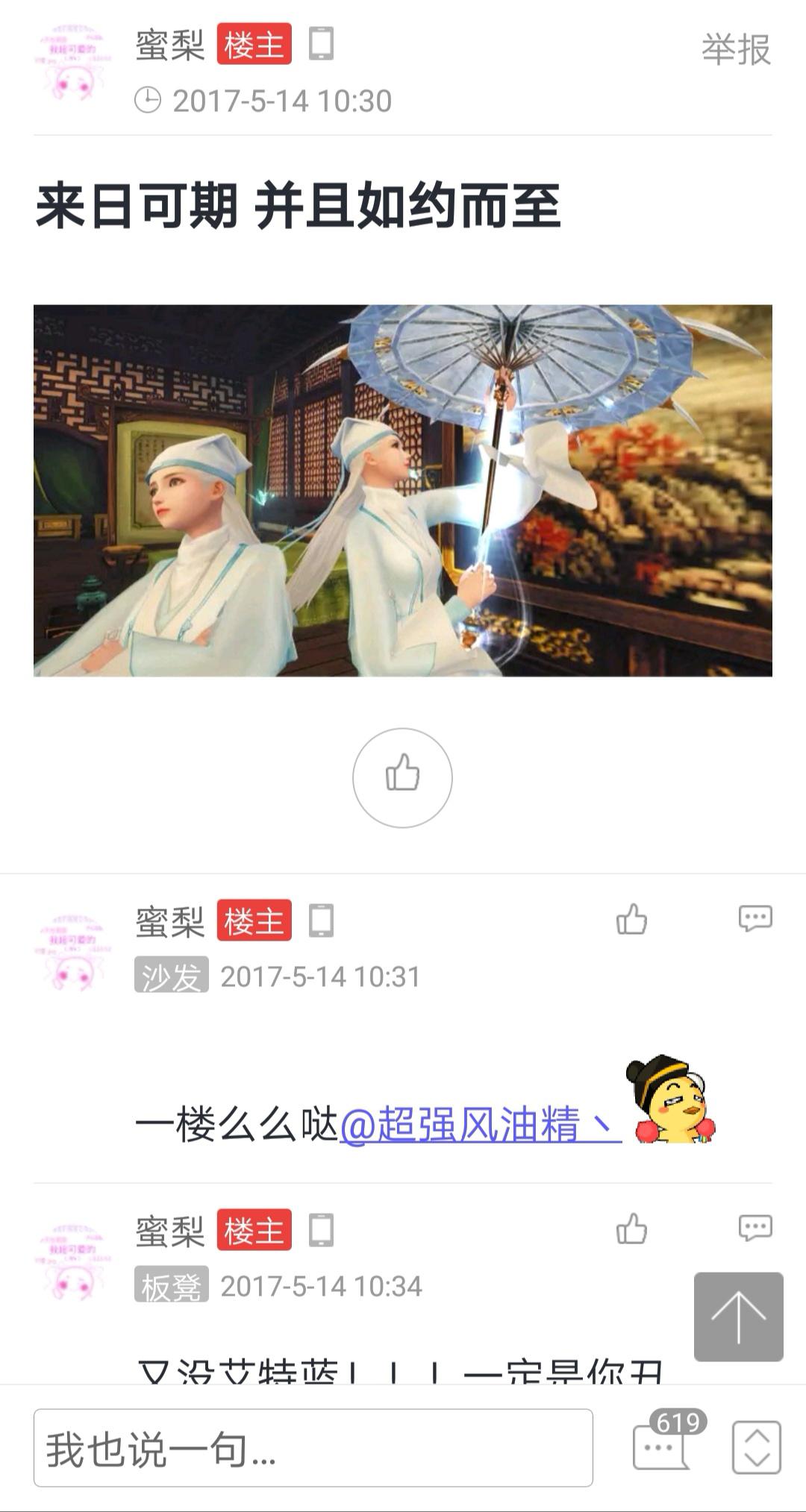
Task: Open the @超强风油精丶 mention link
Action: click(x=480, y=1123)
